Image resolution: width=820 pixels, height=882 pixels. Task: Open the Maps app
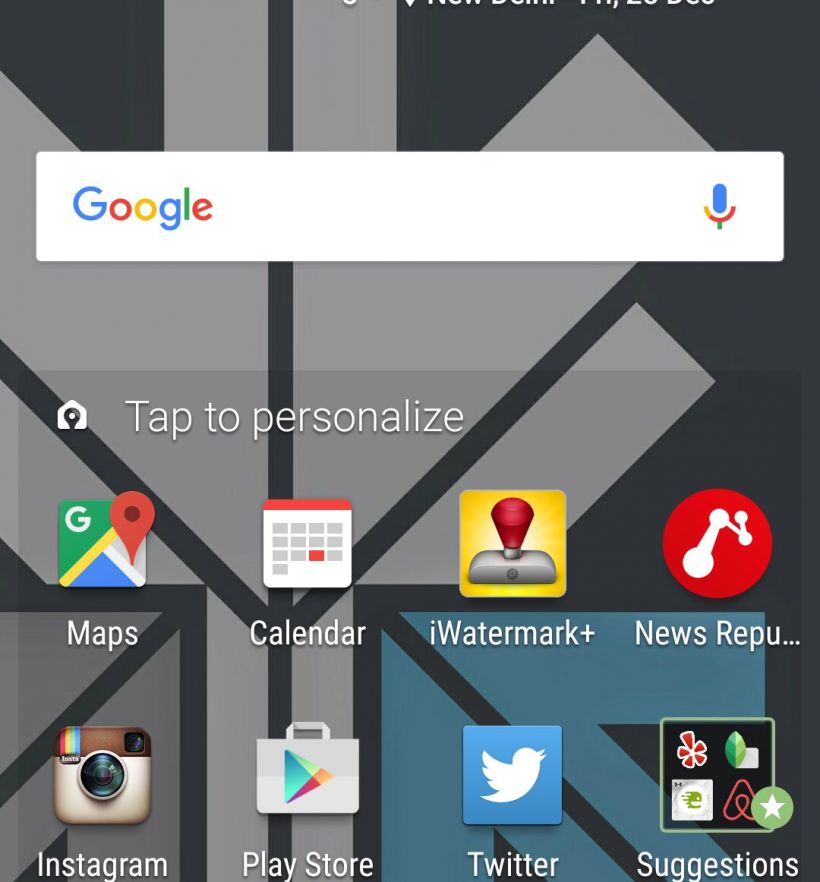point(104,543)
